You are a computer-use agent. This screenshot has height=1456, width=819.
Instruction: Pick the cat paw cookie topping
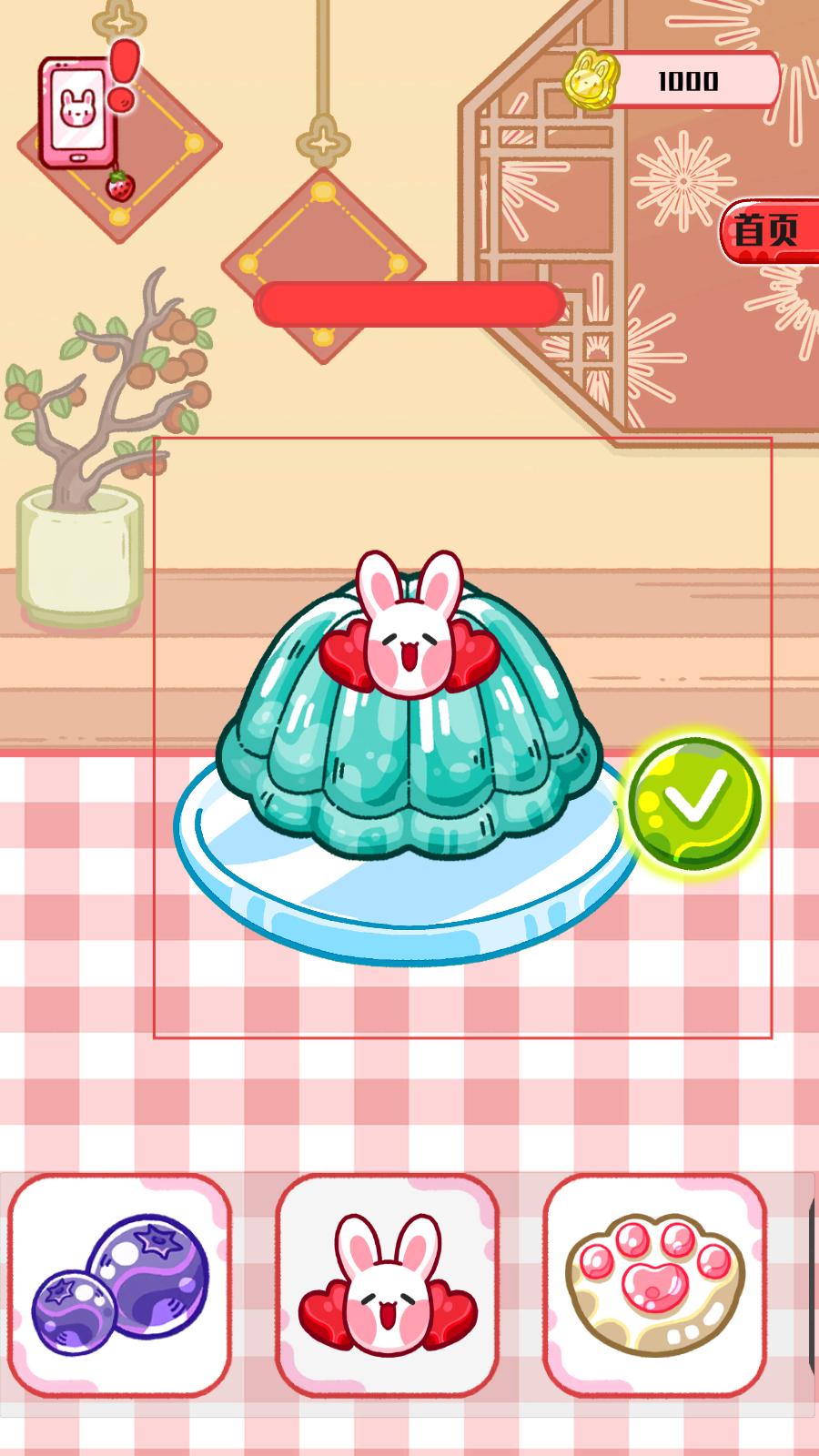654,1285
